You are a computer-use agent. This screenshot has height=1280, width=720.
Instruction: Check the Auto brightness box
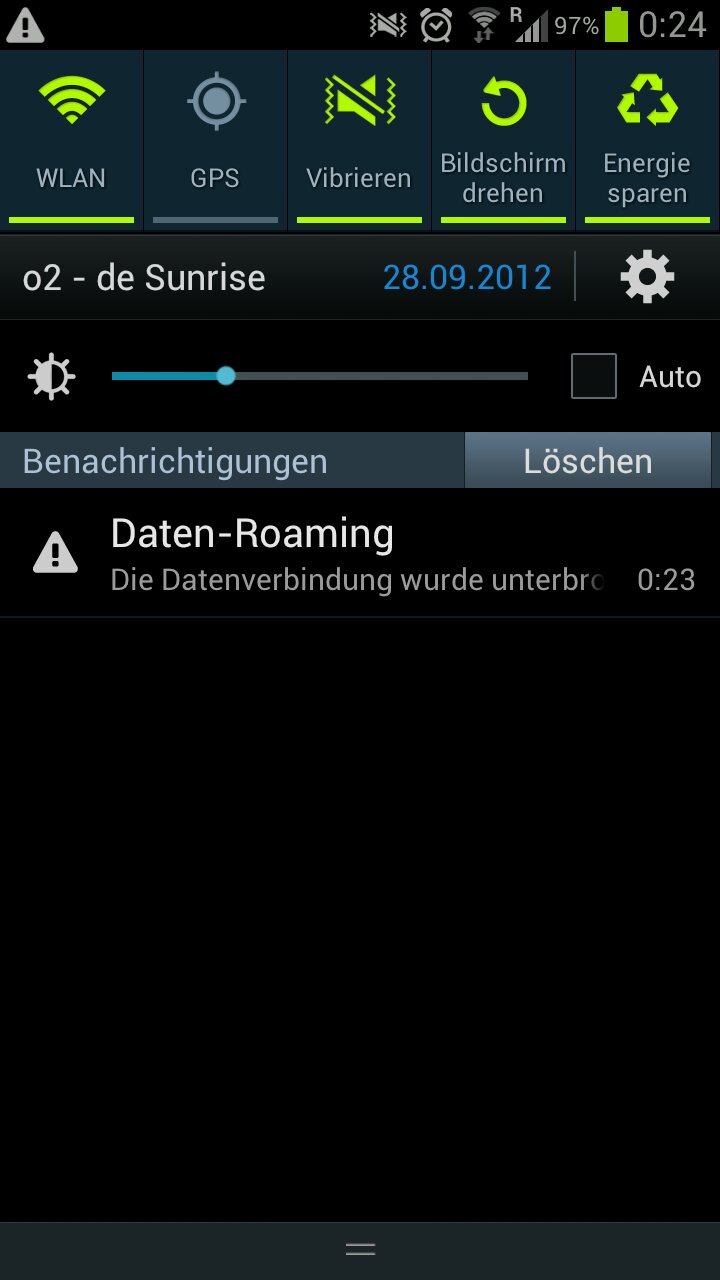pos(594,376)
